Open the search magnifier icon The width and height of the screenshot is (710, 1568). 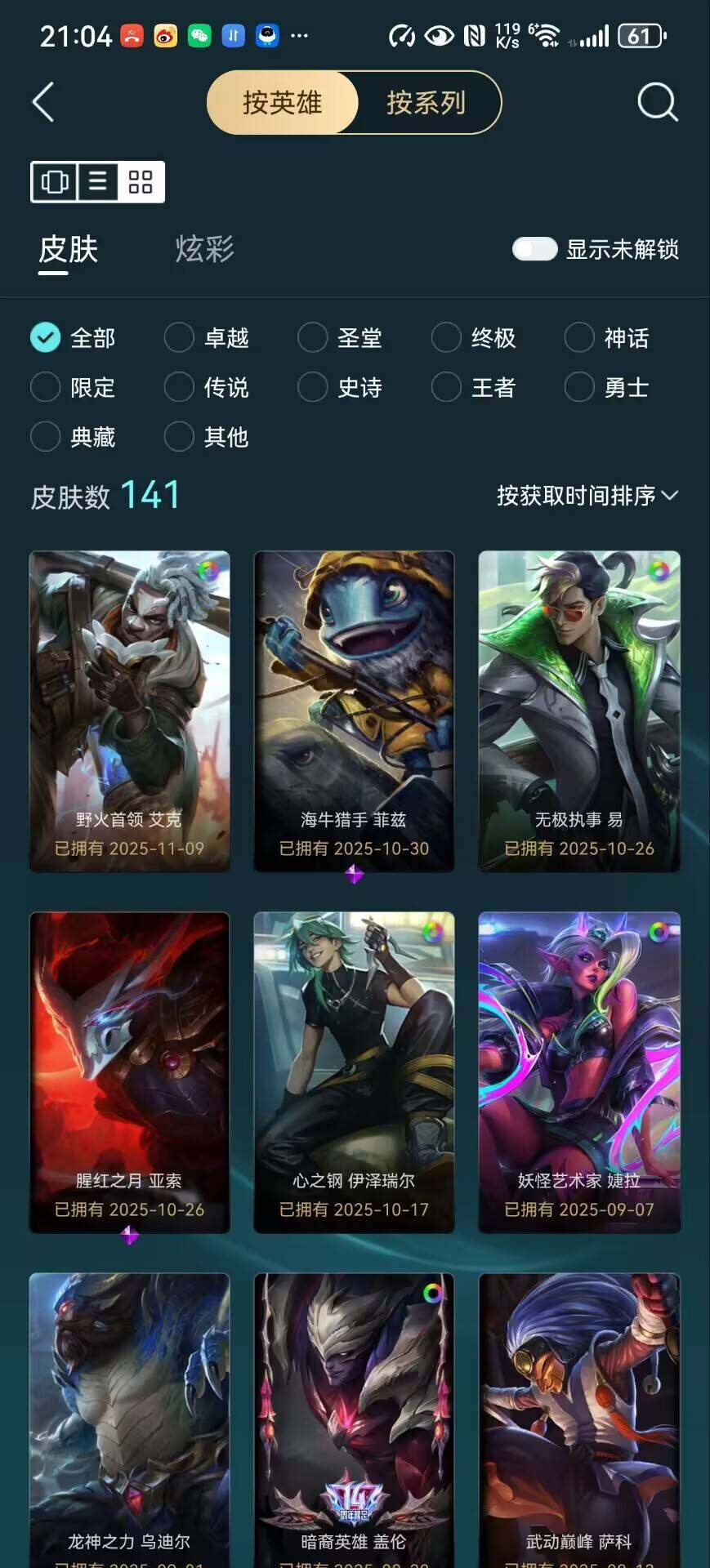coord(657,103)
